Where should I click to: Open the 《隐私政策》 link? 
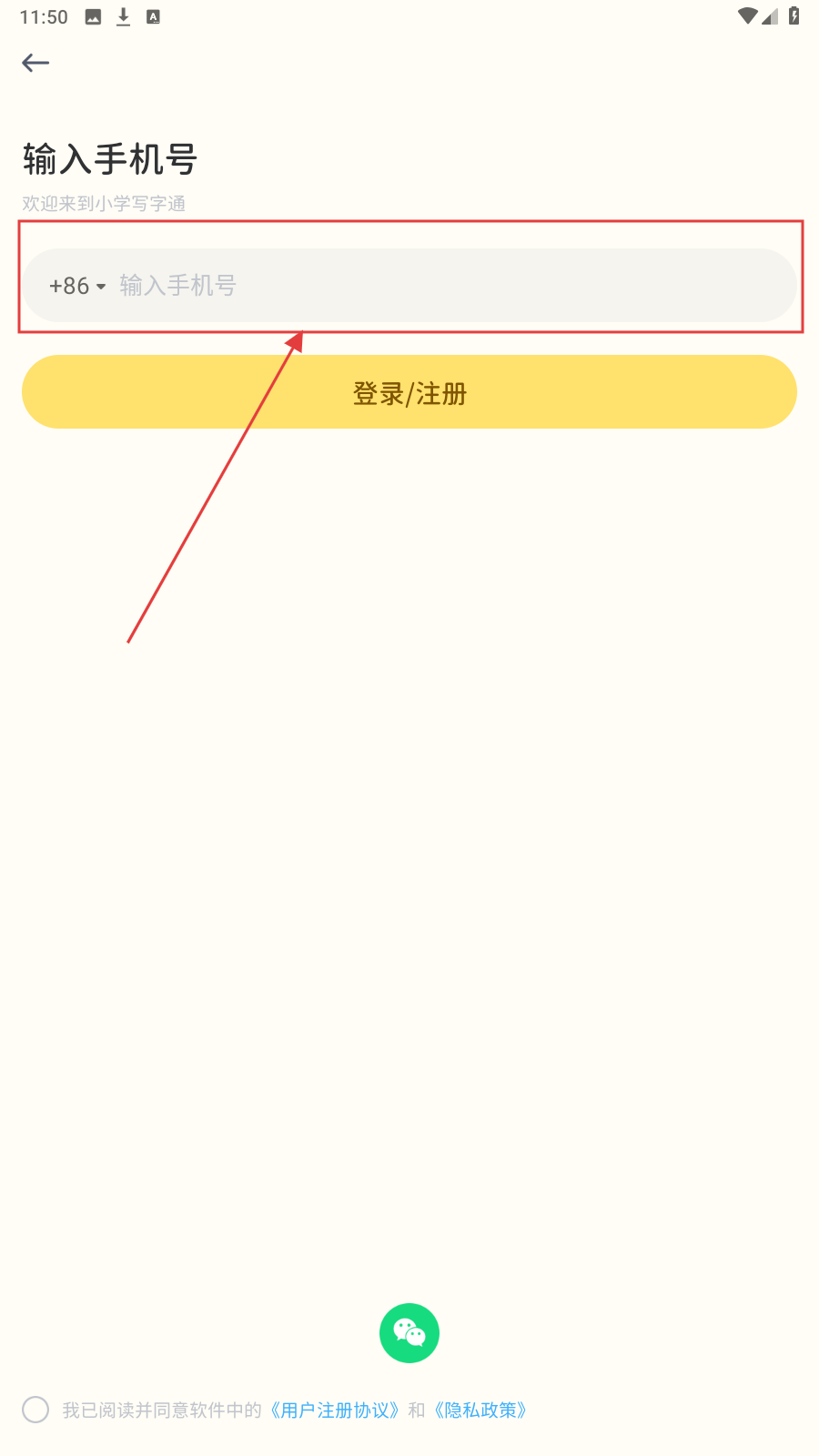480,1410
